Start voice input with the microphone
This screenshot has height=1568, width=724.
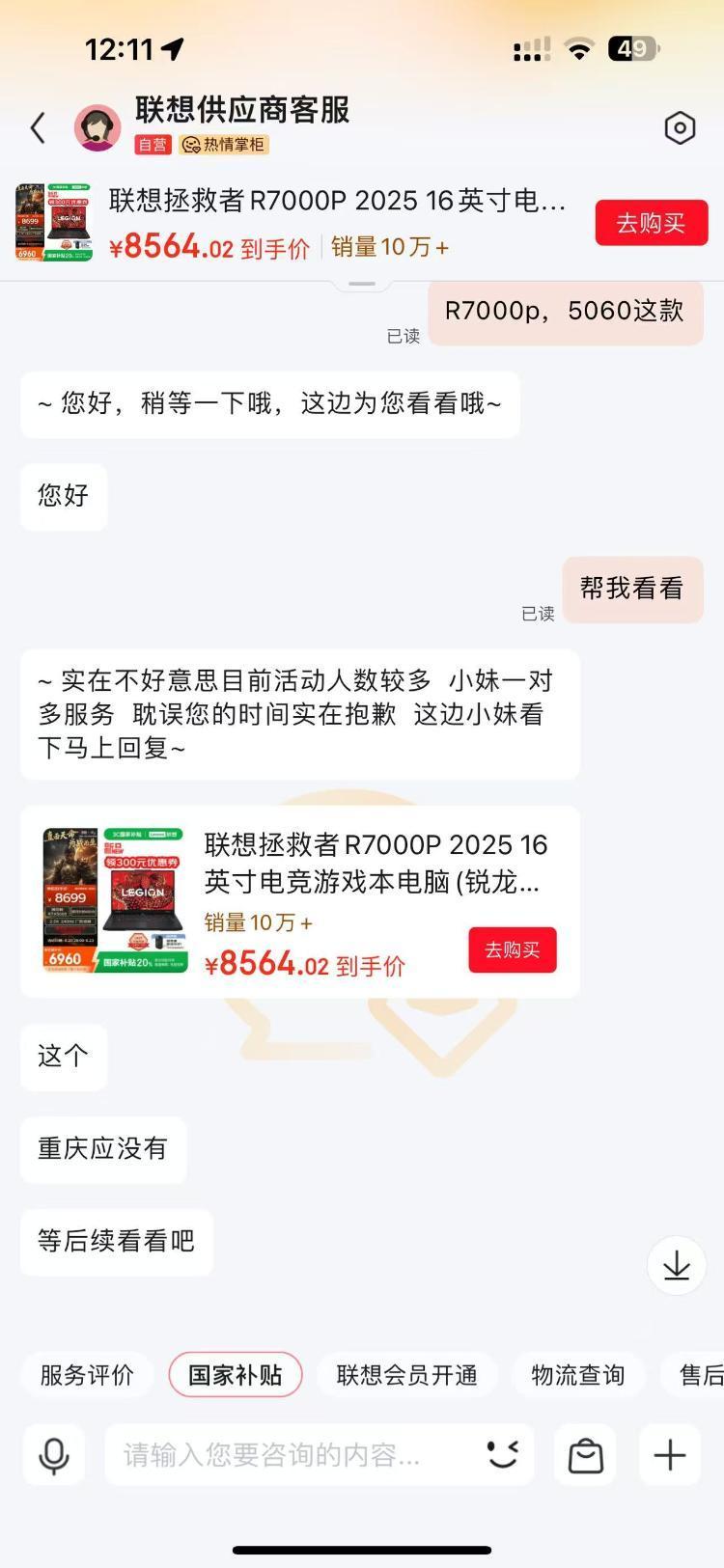coord(54,1455)
